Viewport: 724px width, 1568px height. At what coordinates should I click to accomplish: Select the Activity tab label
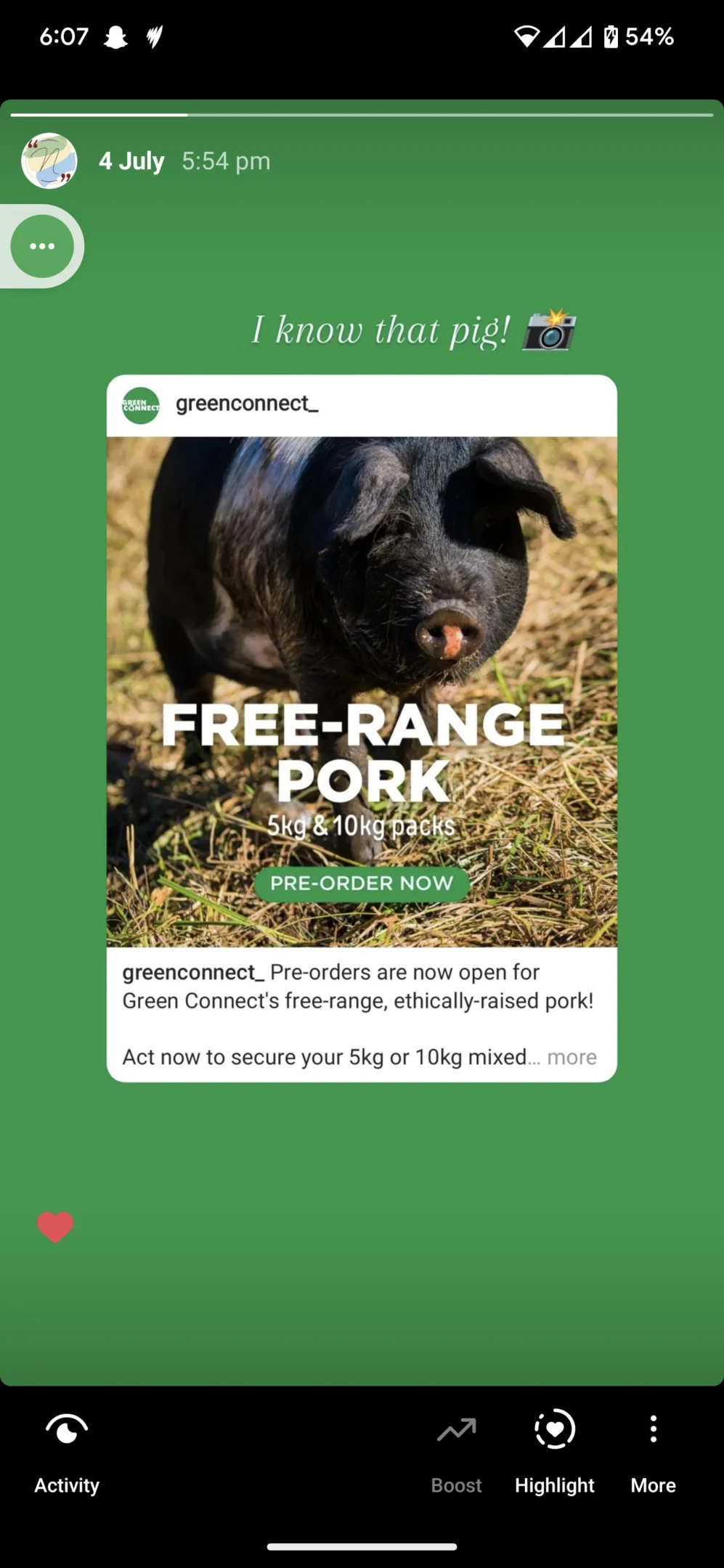65,1485
